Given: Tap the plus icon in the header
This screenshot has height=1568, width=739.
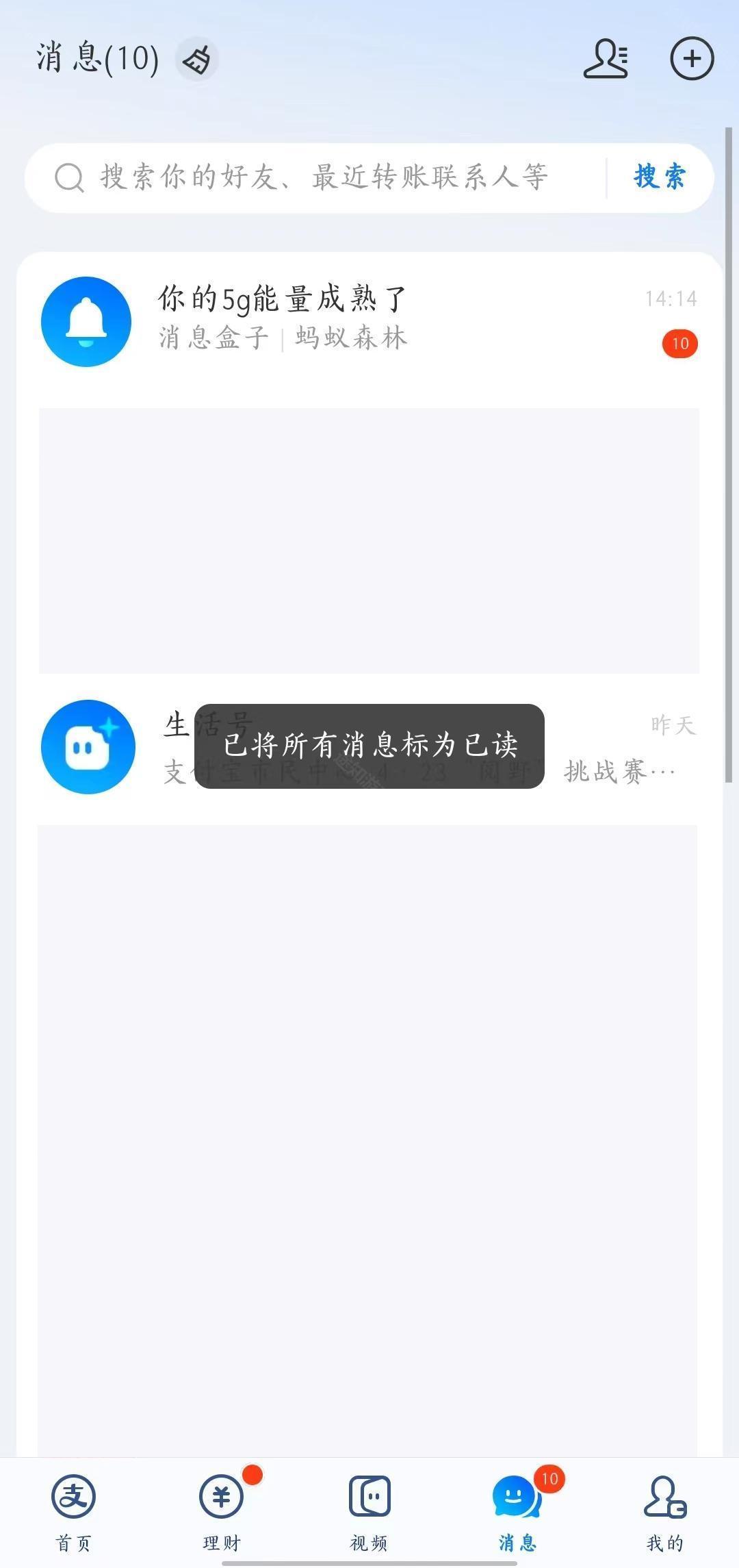Looking at the screenshot, I should tap(691, 59).
